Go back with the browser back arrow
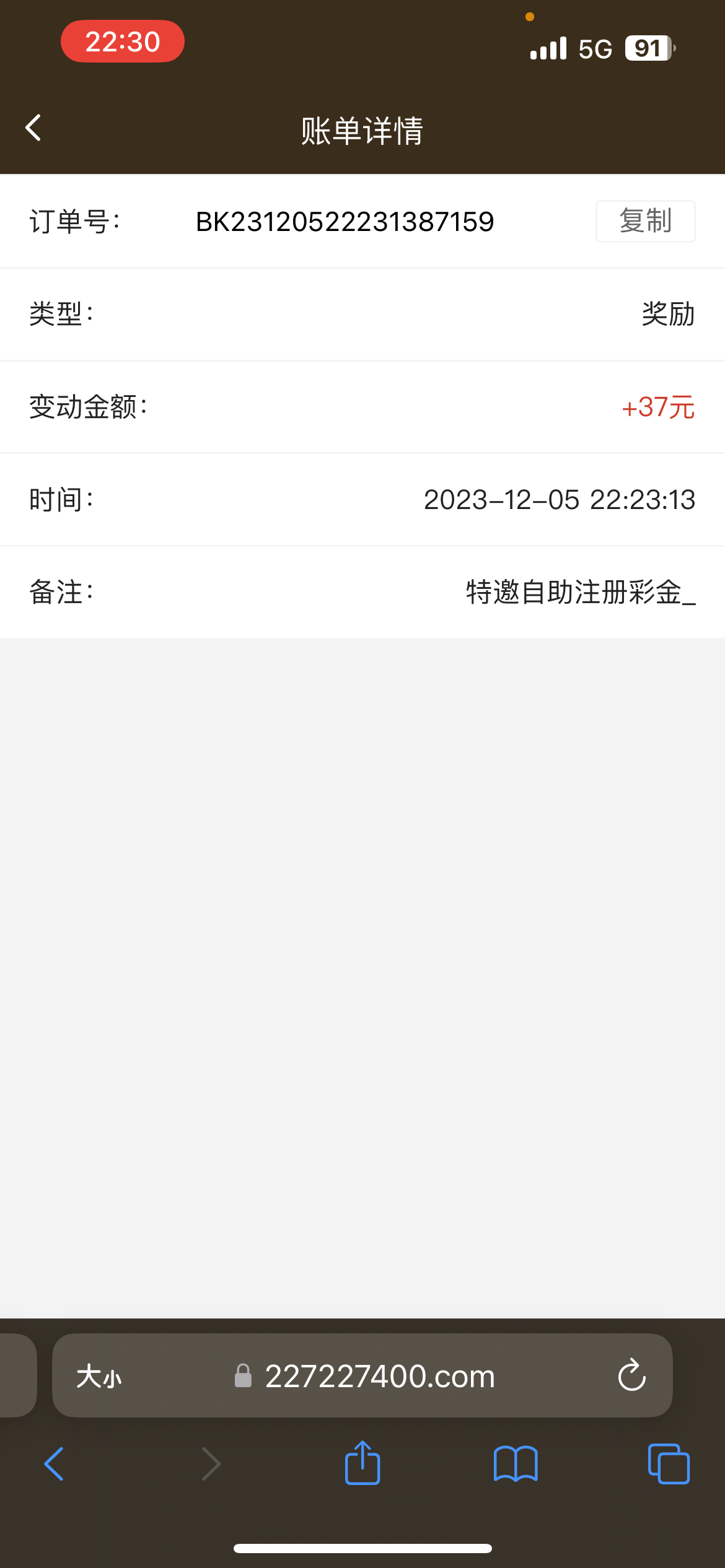Viewport: 725px width, 1568px height. [x=54, y=1464]
